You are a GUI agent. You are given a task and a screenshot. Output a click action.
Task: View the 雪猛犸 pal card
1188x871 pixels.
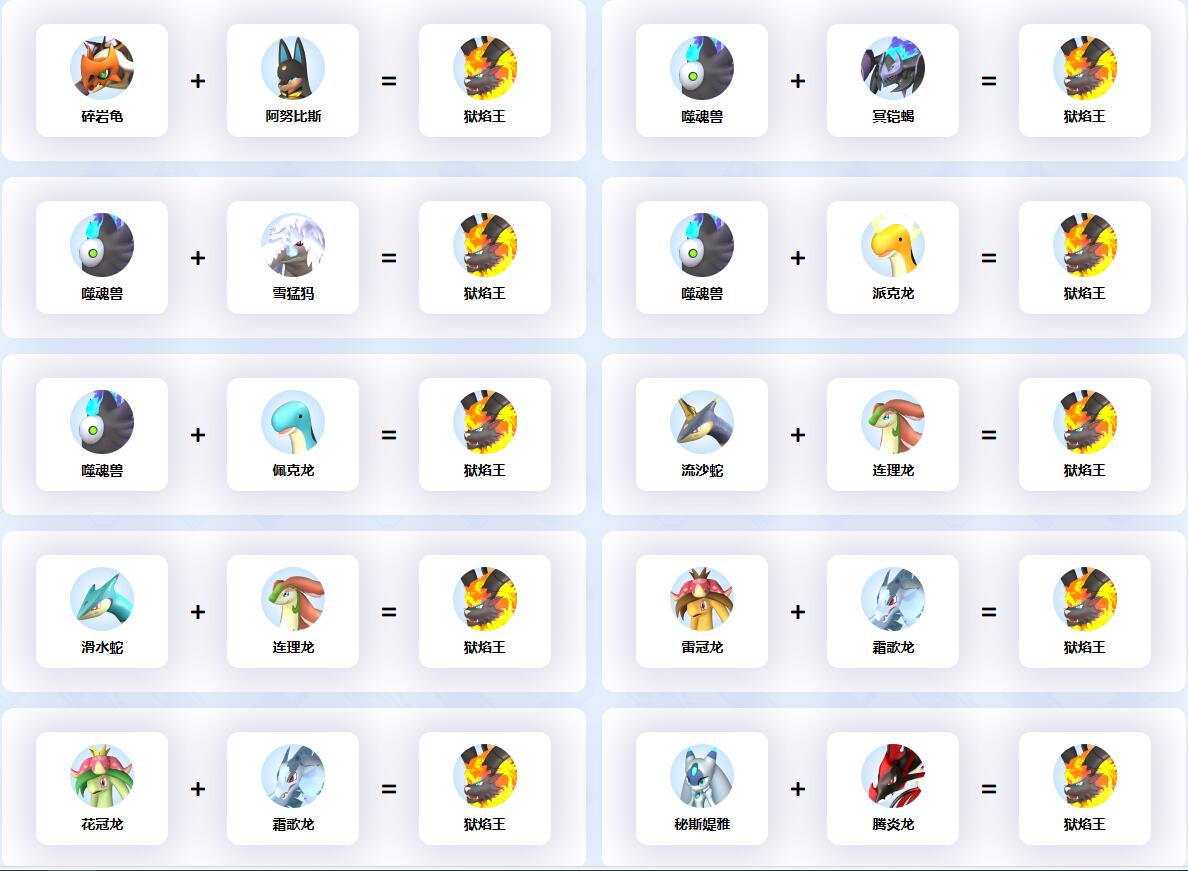point(293,257)
